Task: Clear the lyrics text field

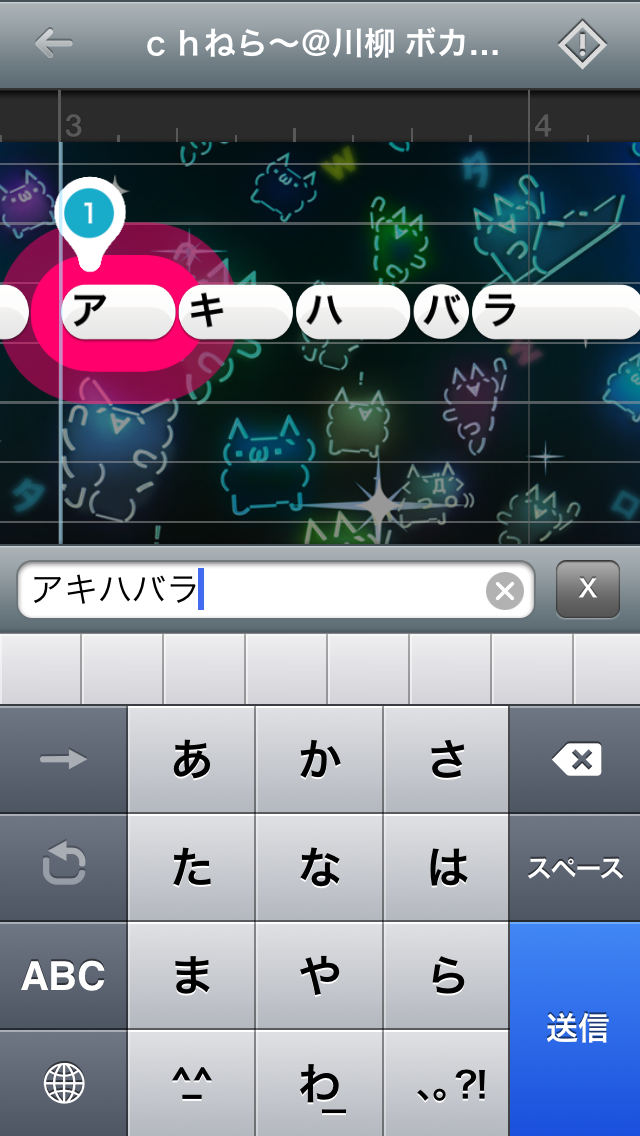Action: click(x=504, y=591)
